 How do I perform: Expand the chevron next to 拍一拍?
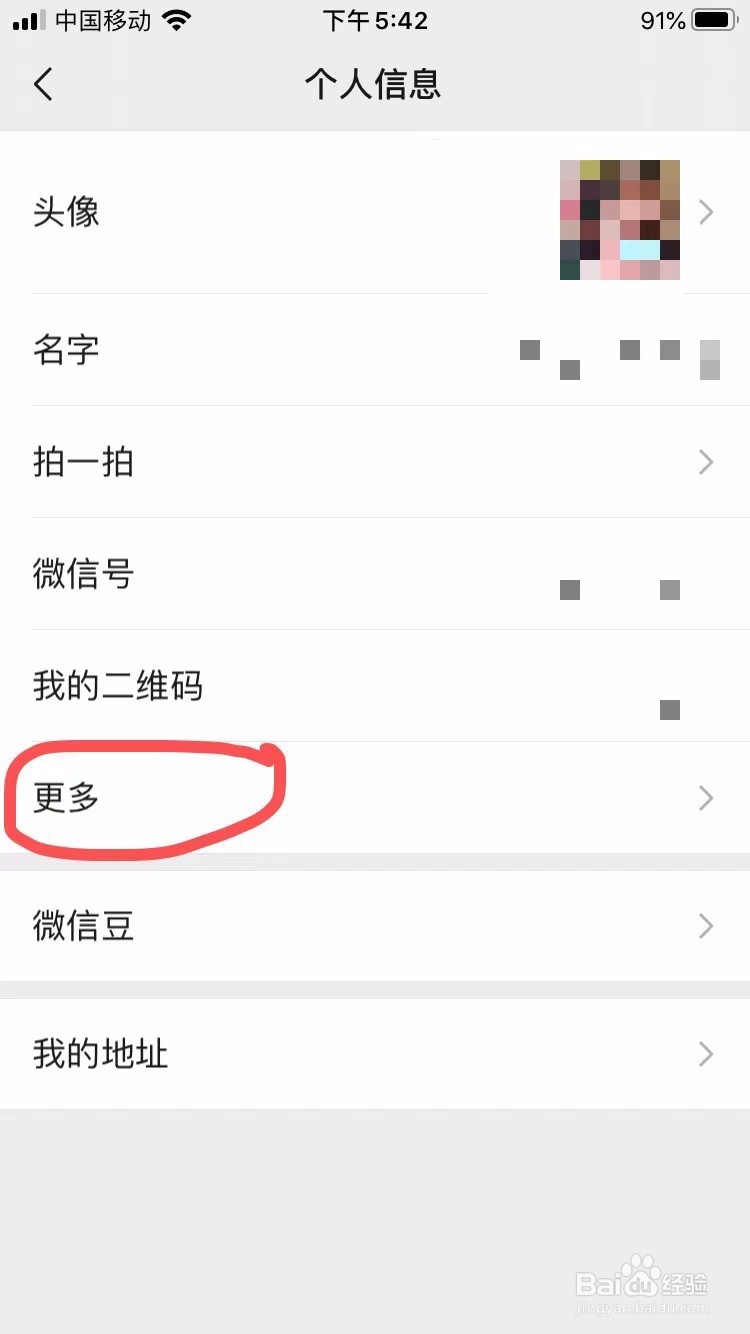(706, 461)
